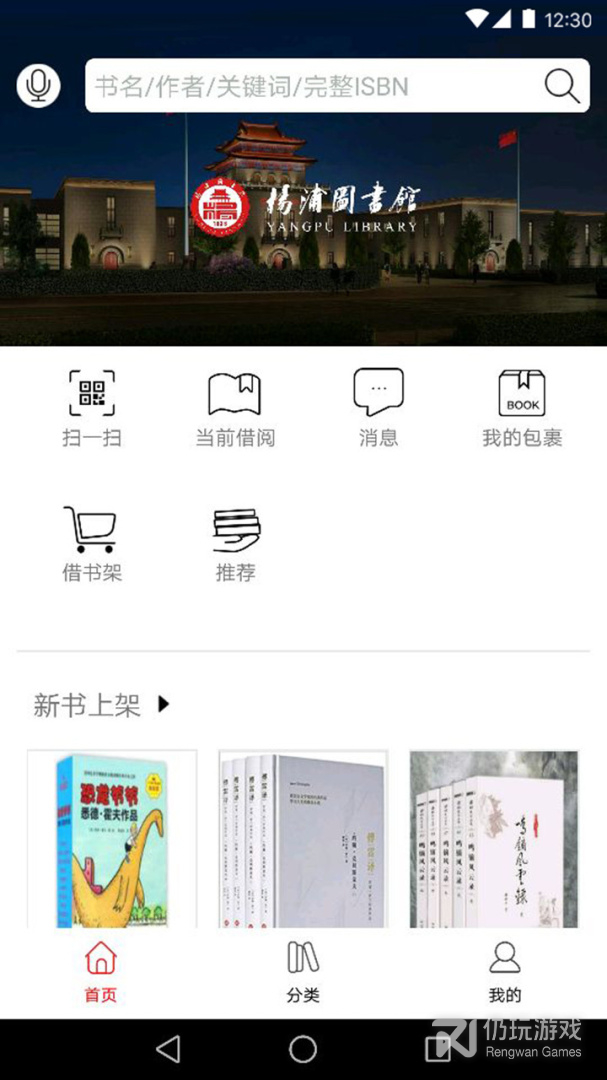Switch to the 首页 home tab

click(101, 972)
